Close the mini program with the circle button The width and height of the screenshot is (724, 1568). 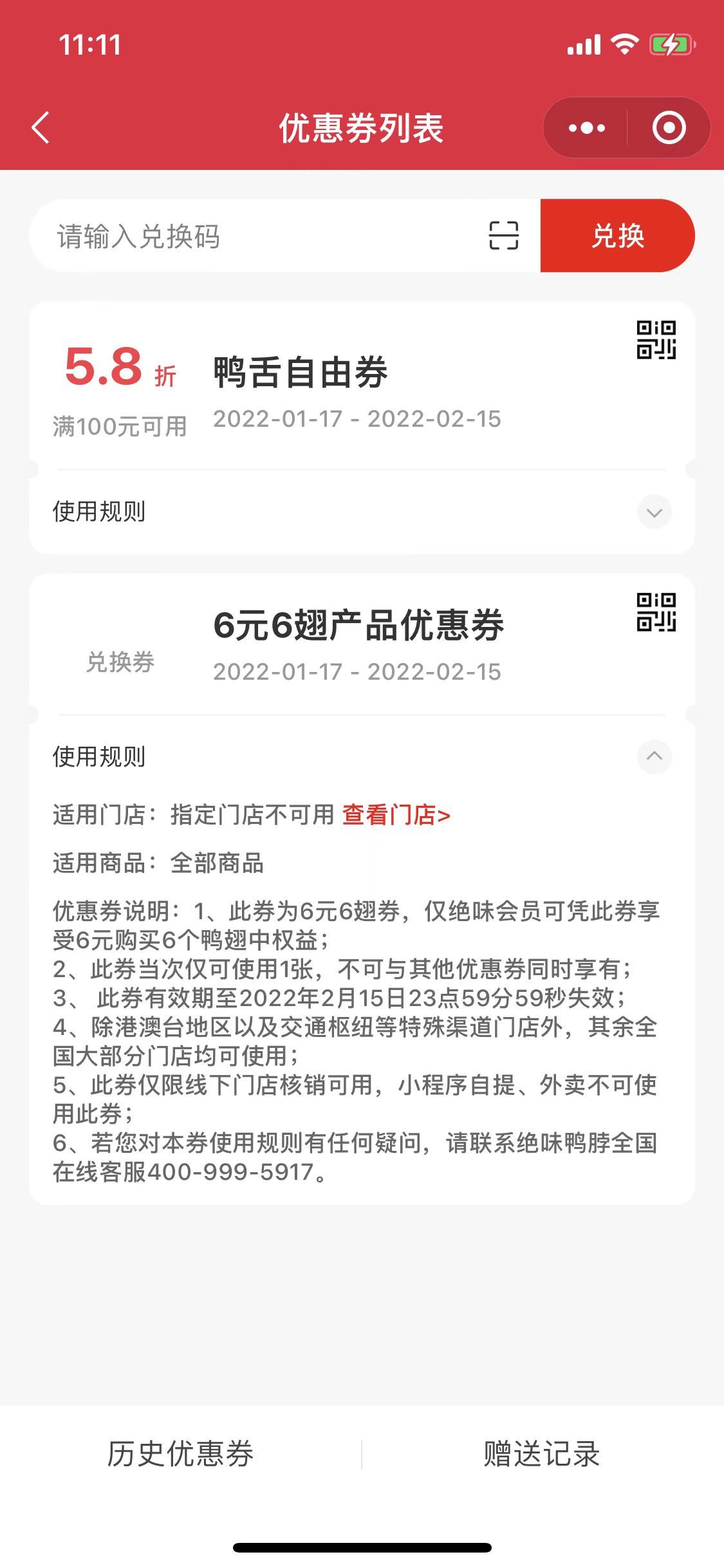(669, 127)
